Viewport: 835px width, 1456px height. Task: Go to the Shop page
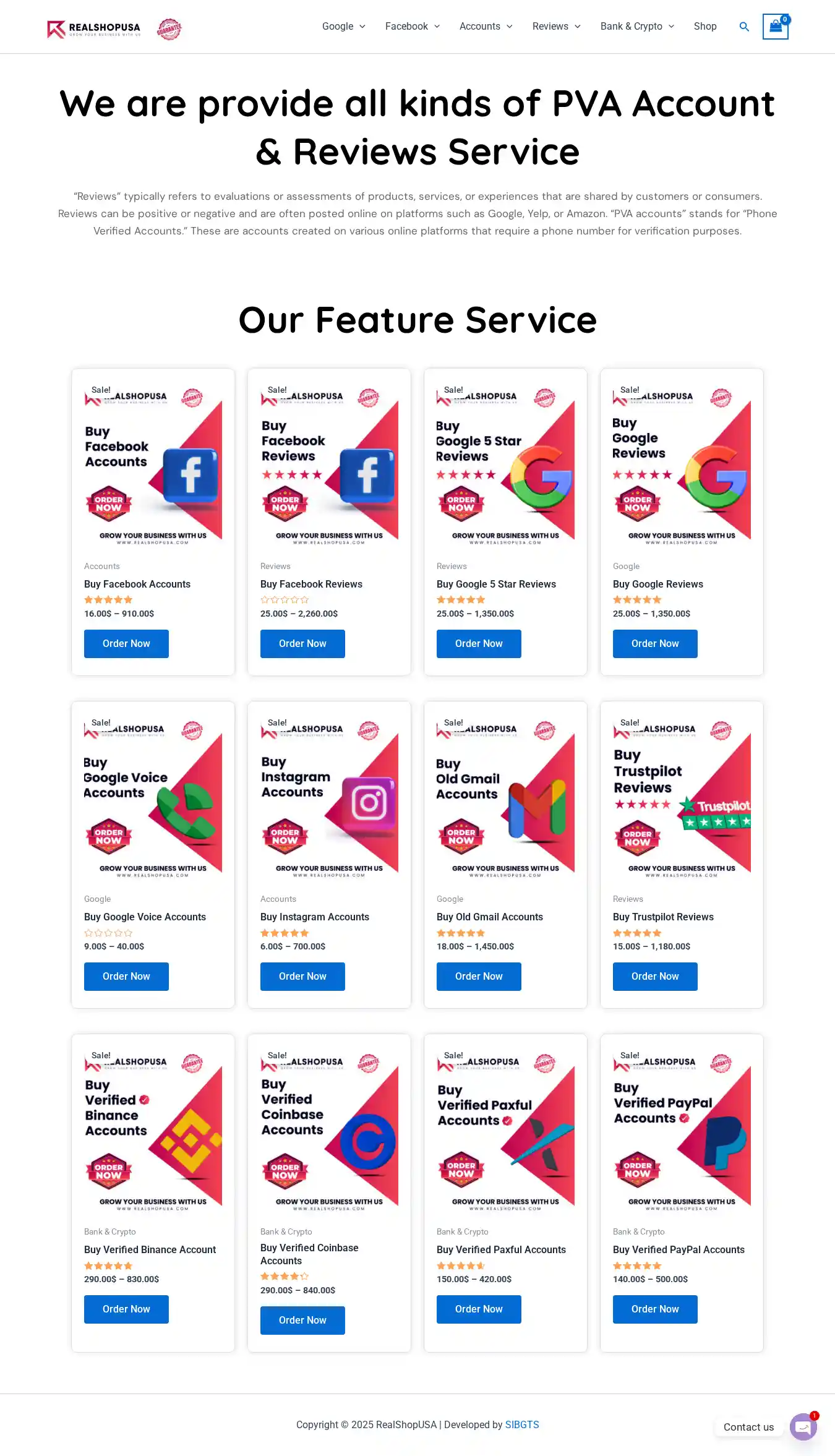tap(704, 27)
